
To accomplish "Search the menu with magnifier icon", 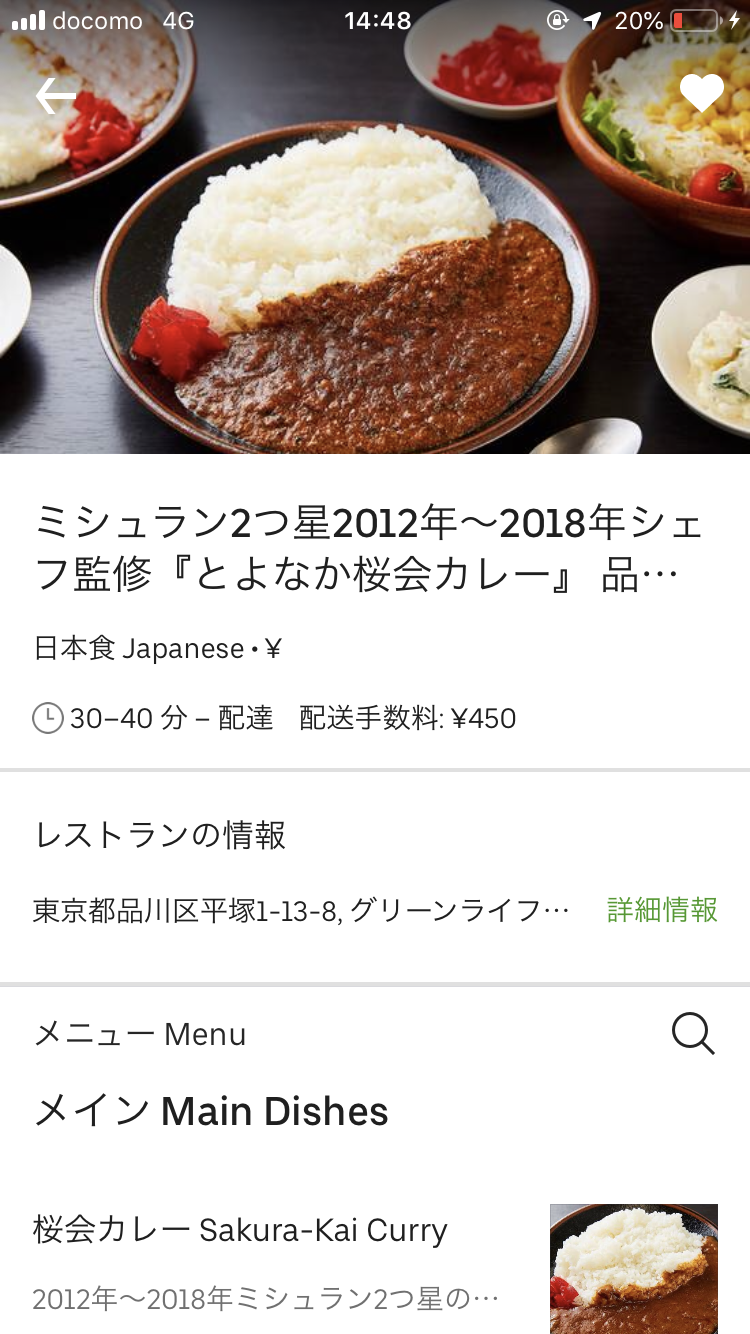I will [x=693, y=1033].
